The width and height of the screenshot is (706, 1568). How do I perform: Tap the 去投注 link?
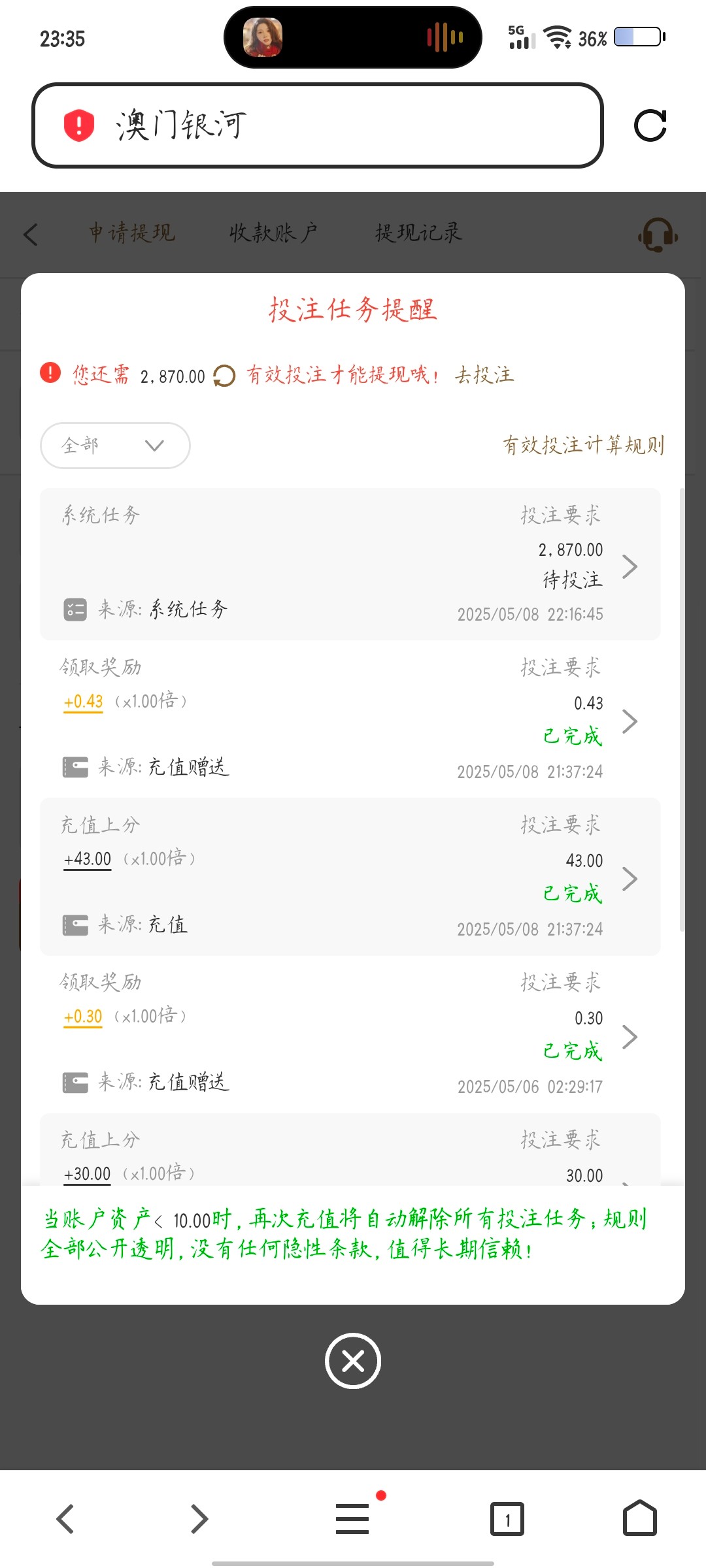point(484,375)
